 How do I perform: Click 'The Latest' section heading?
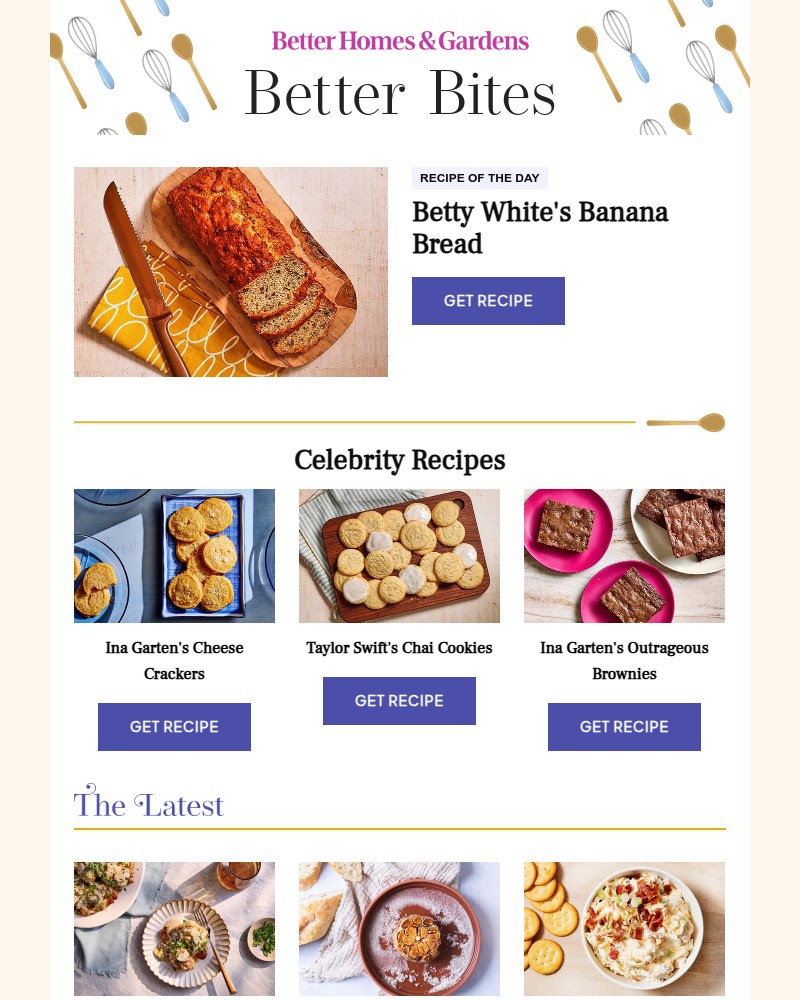click(x=148, y=804)
